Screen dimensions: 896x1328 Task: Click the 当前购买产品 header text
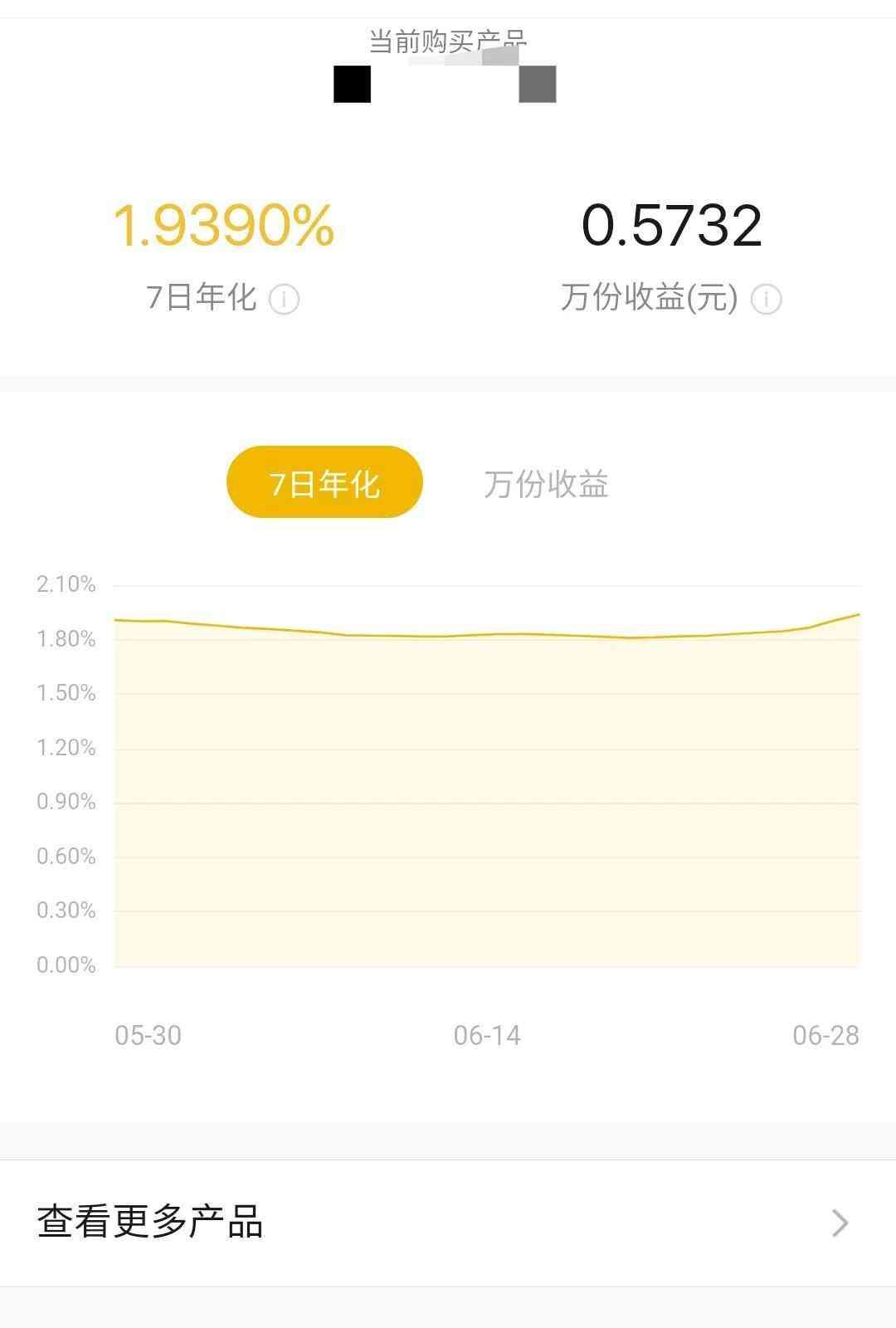click(448, 37)
